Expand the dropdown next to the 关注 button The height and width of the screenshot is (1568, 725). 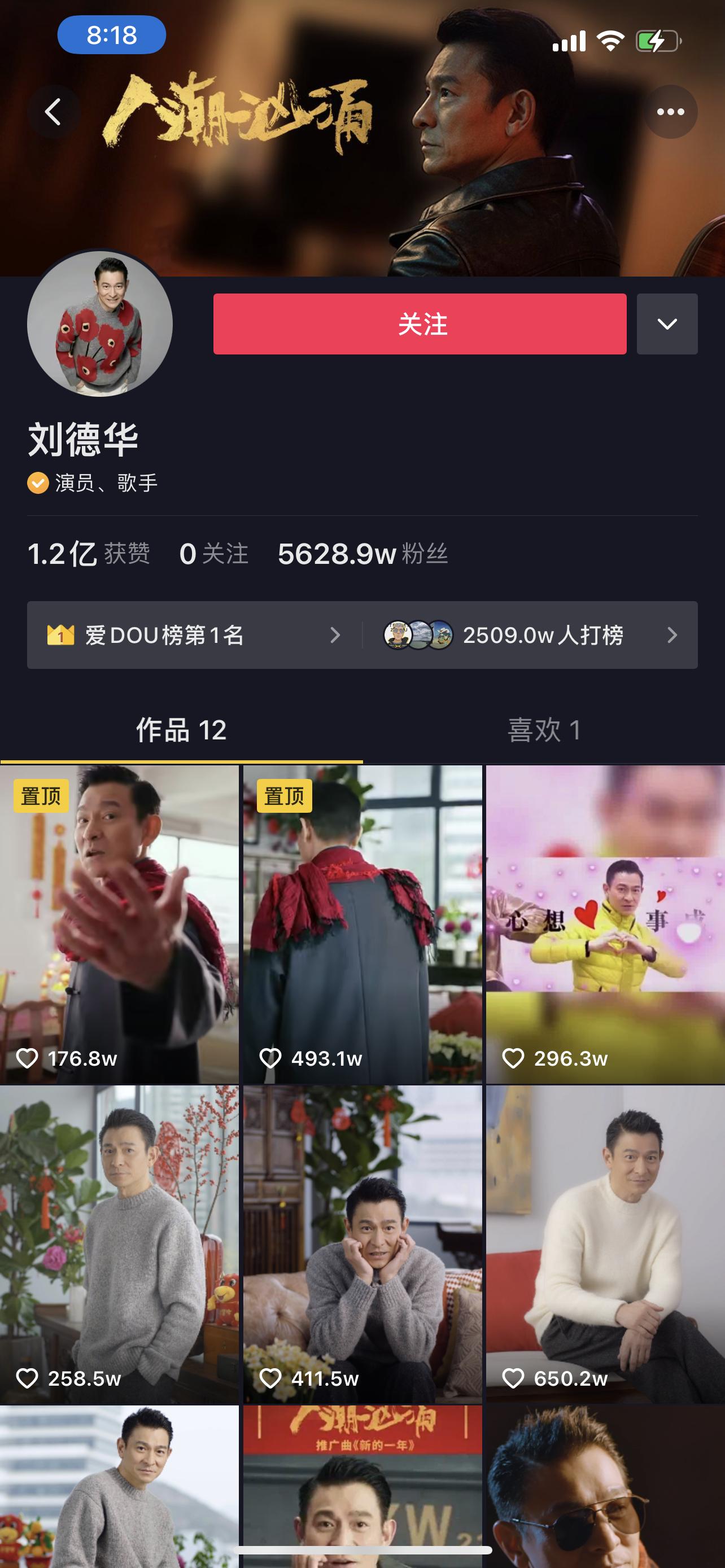coord(667,324)
